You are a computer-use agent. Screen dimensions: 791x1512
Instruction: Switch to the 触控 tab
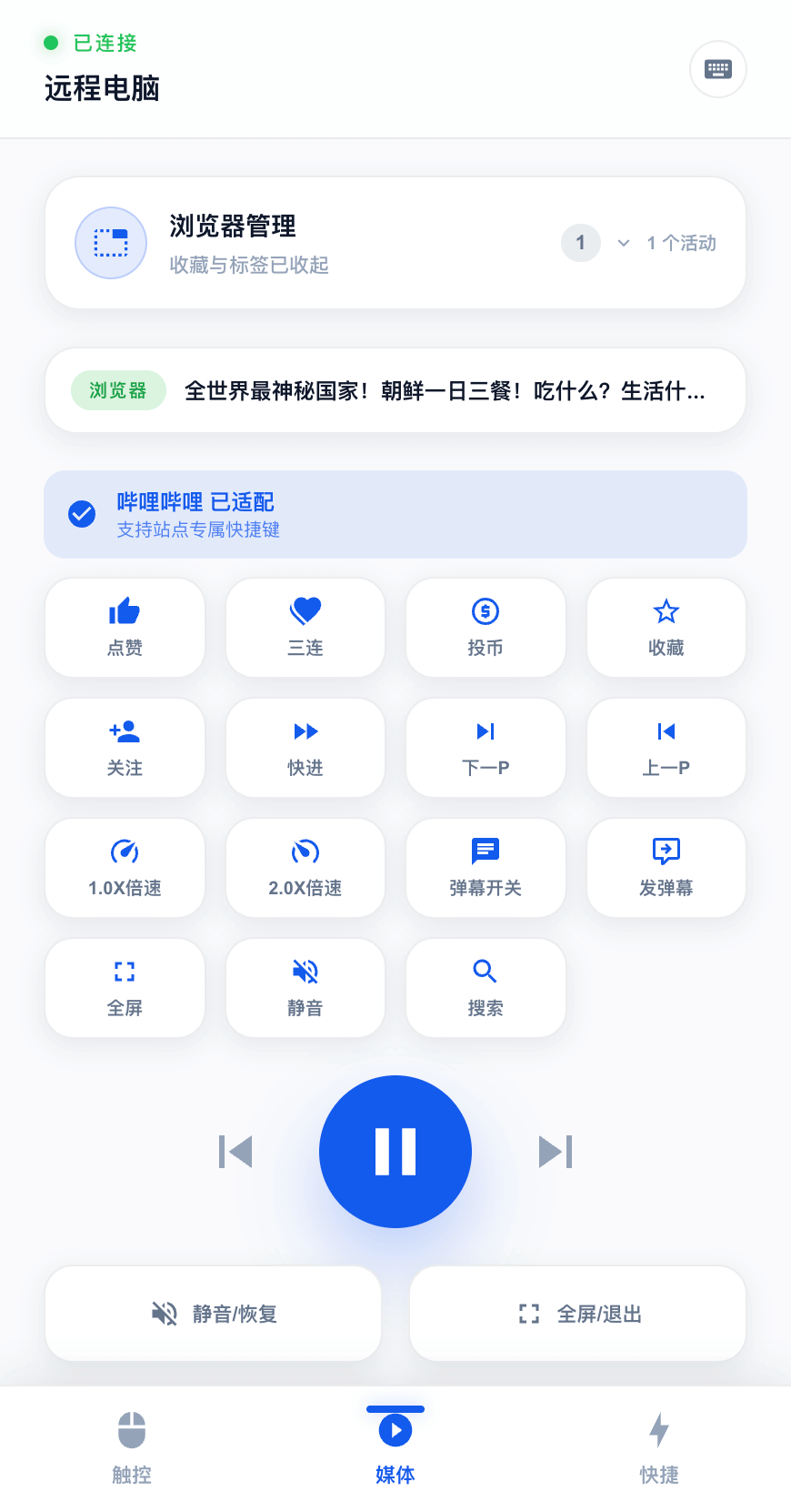[131, 1446]
